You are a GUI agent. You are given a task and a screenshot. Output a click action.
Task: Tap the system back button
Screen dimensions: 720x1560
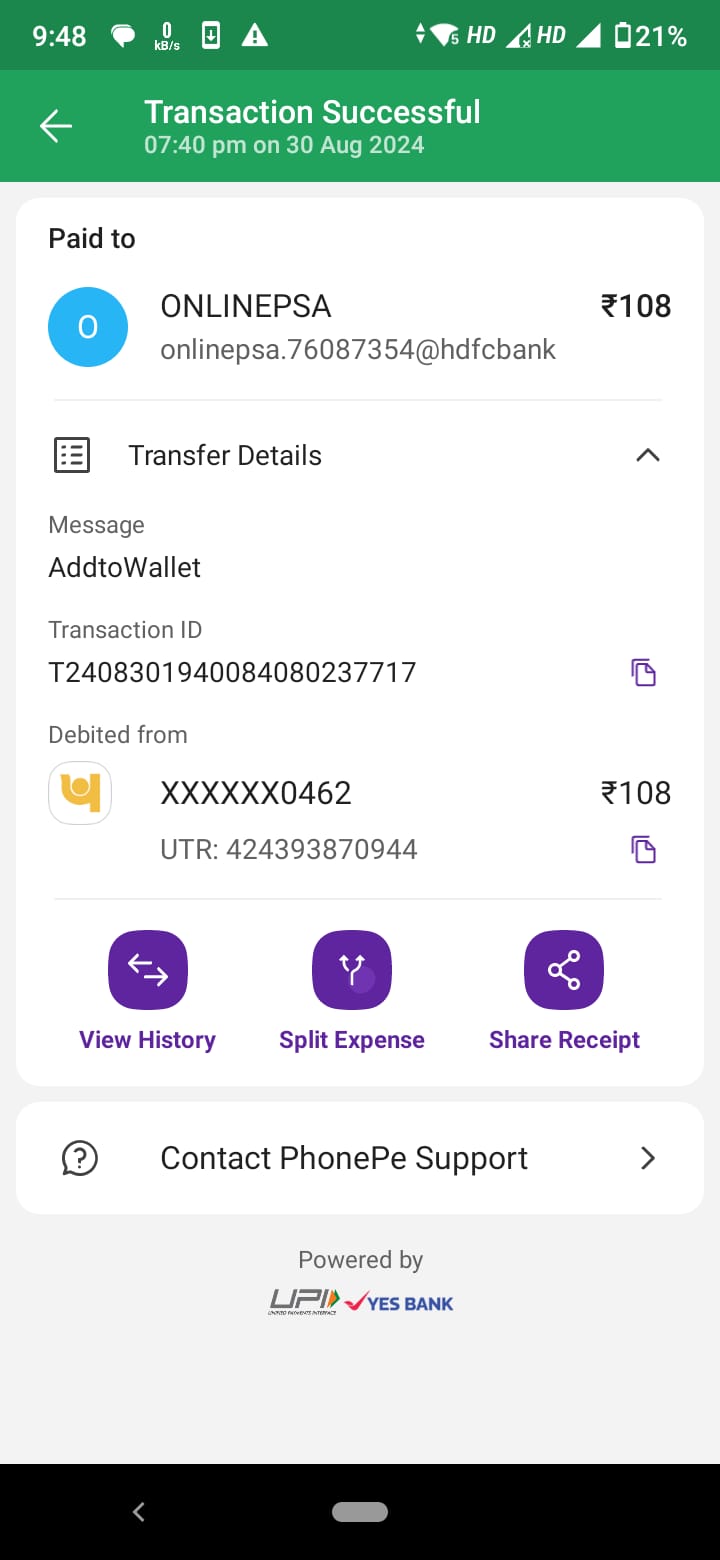click(x=139, y=1512)
